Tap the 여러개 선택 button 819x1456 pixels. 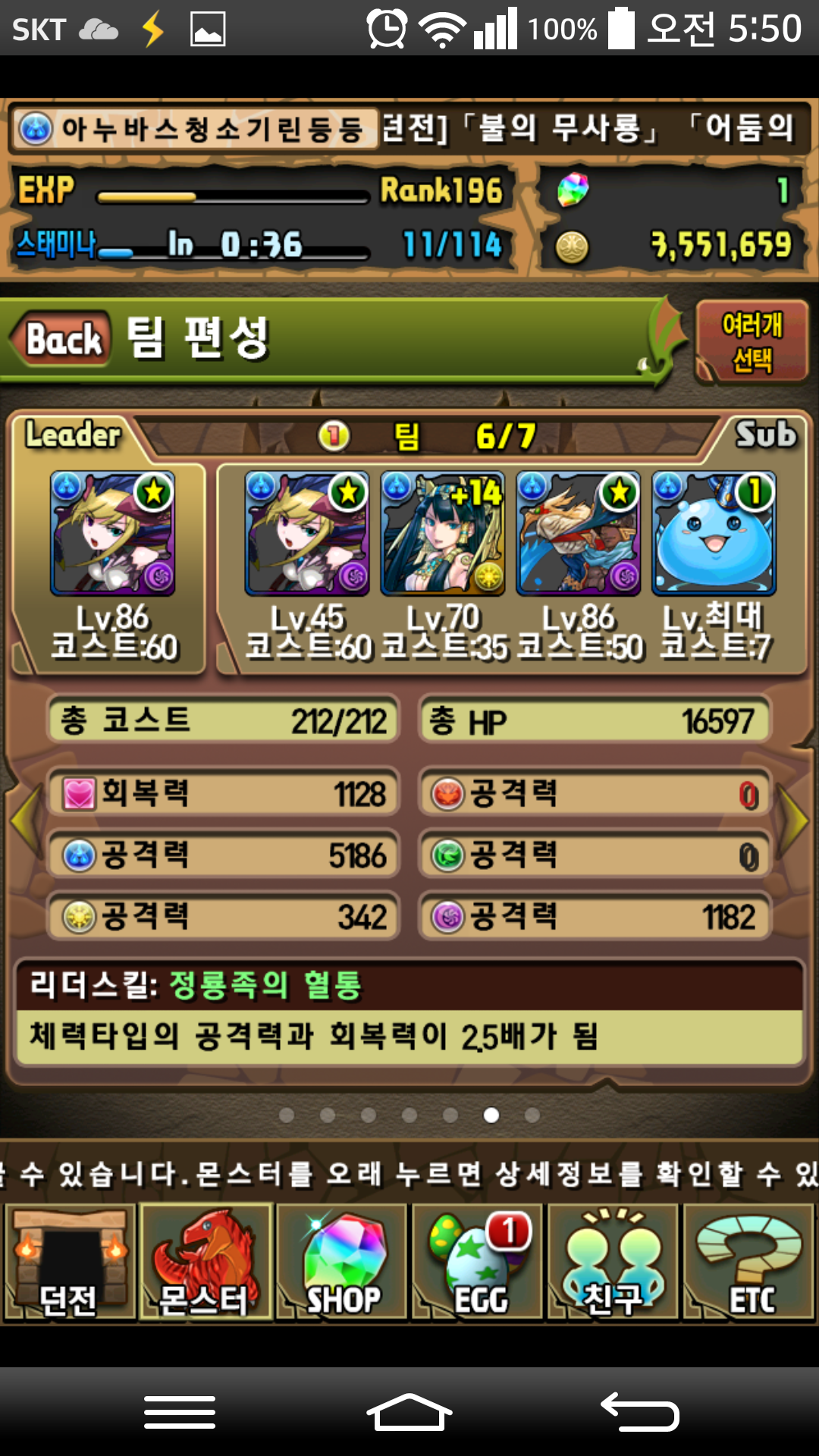pyautogui.click(x=751, y=343)
